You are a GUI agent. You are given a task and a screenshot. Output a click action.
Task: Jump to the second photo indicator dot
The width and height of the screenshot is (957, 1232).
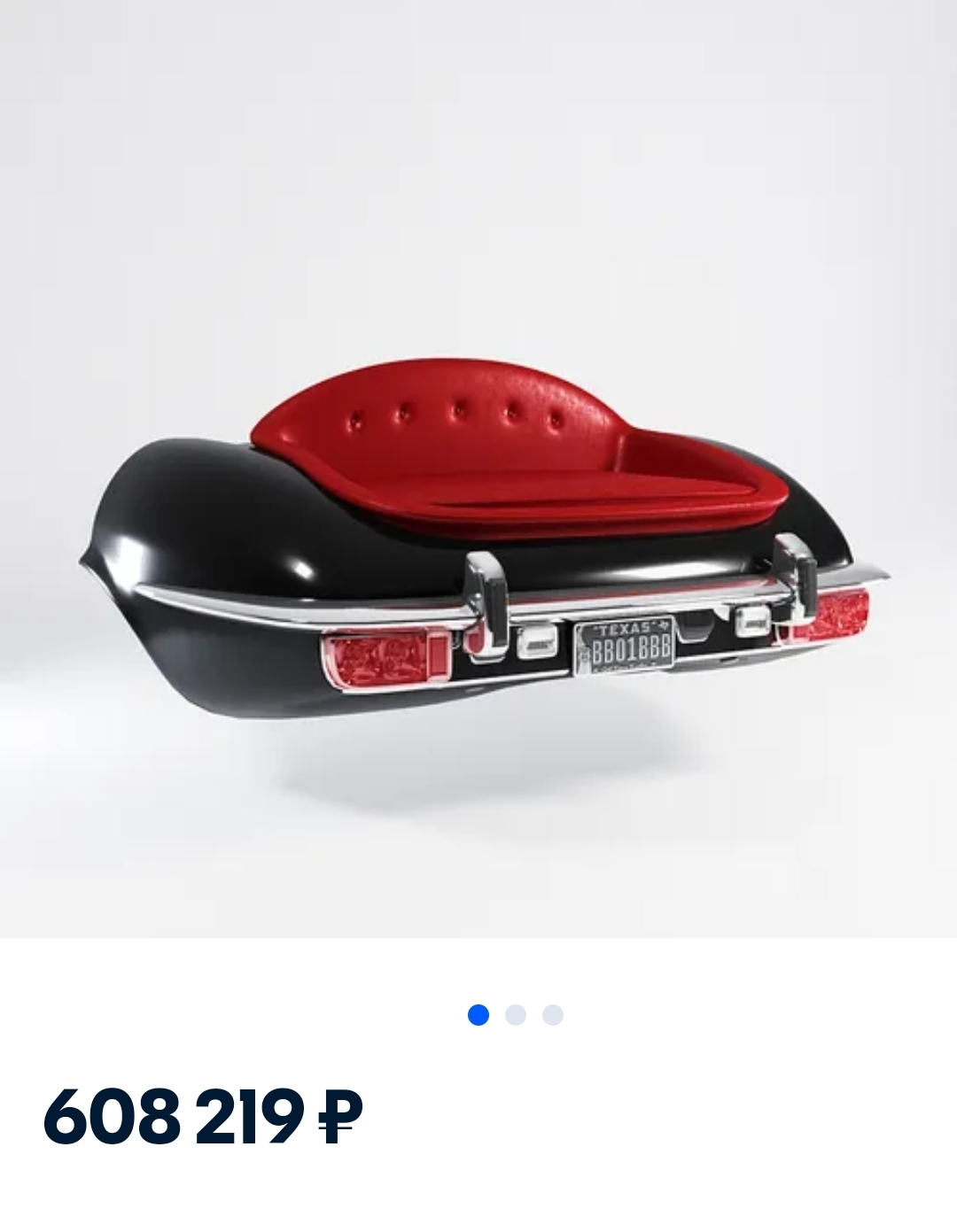[x=516, y=1015]
